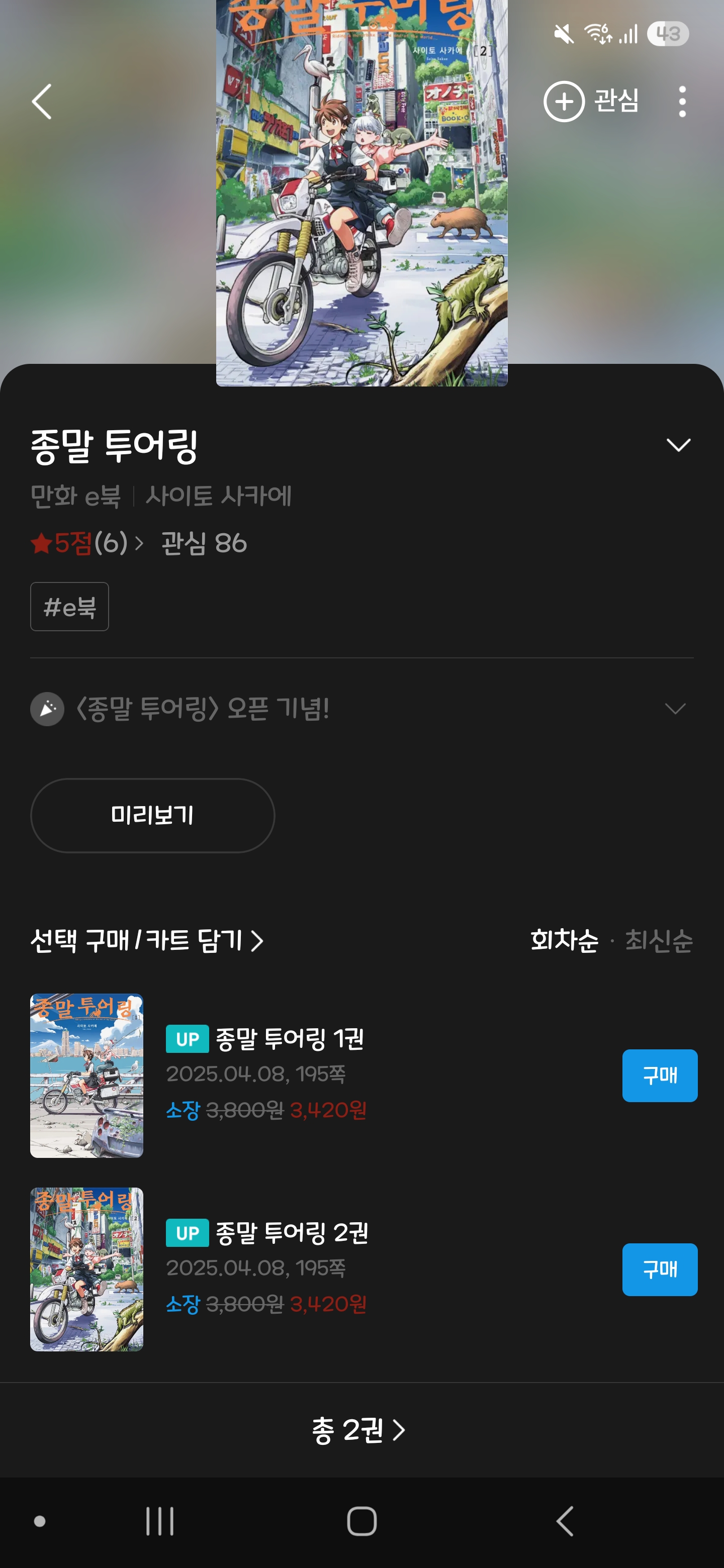Buy 종말 투어링 2권 with 구매
The height and width of the screenshot is (1568, 724).
point(659,1270)
